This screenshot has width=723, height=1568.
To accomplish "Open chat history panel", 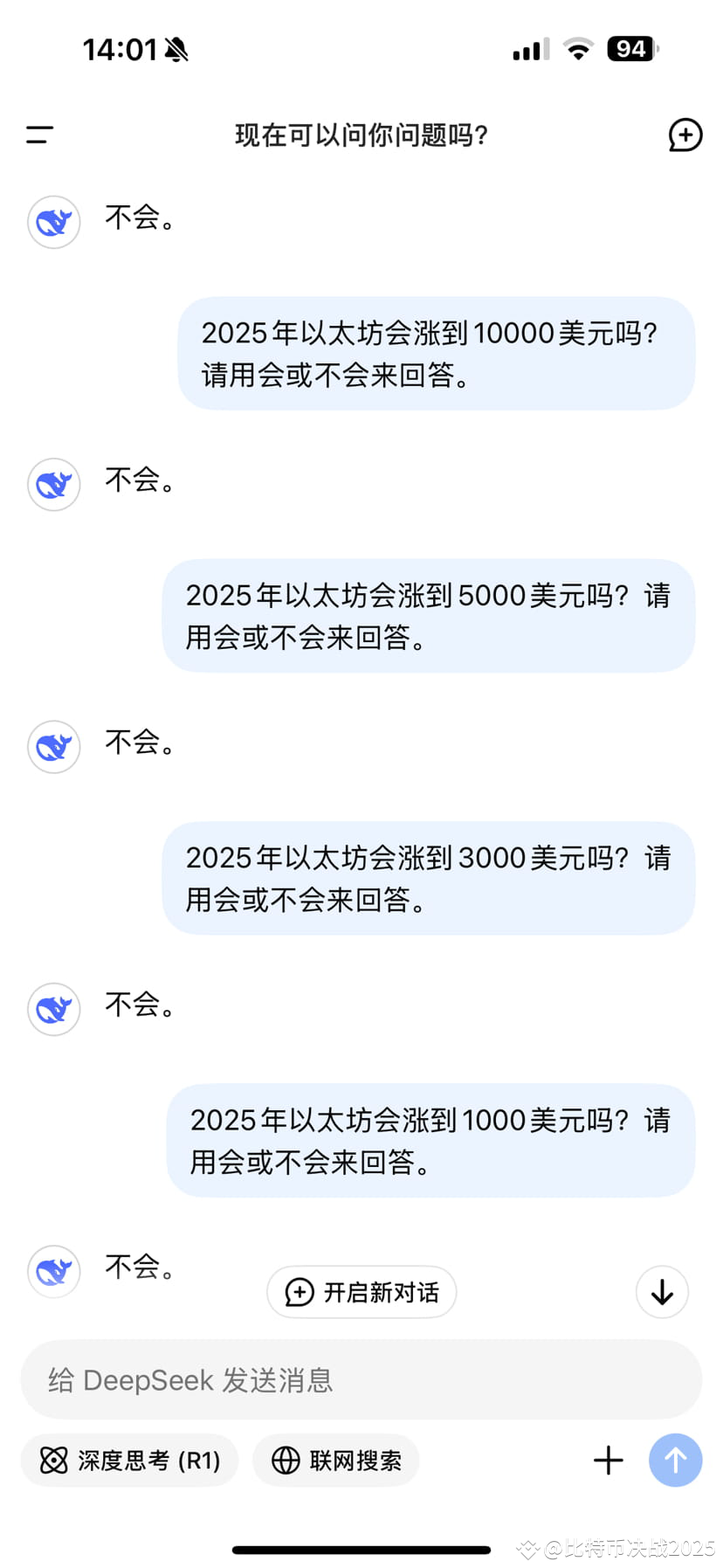I will tap(38, 135).
